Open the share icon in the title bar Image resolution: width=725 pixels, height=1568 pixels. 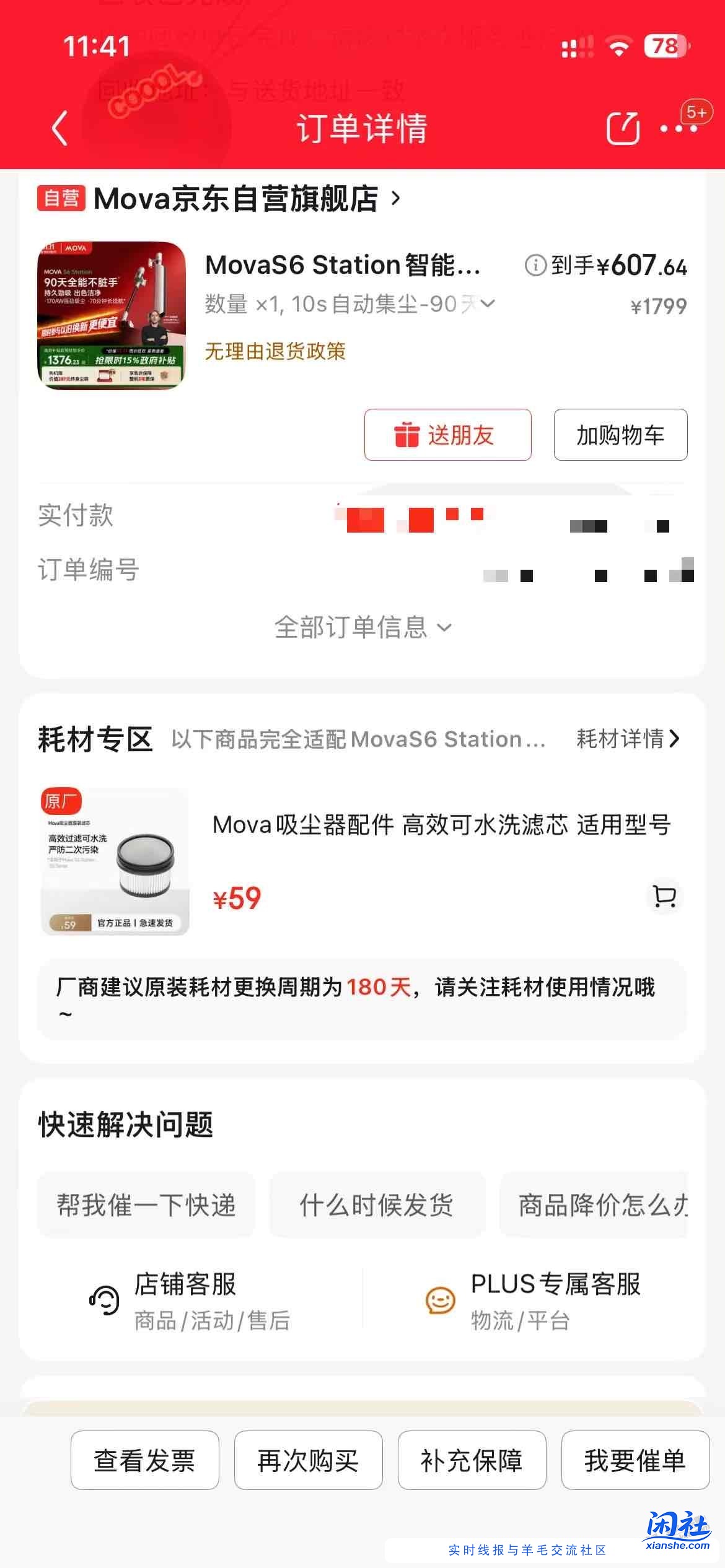623,127
